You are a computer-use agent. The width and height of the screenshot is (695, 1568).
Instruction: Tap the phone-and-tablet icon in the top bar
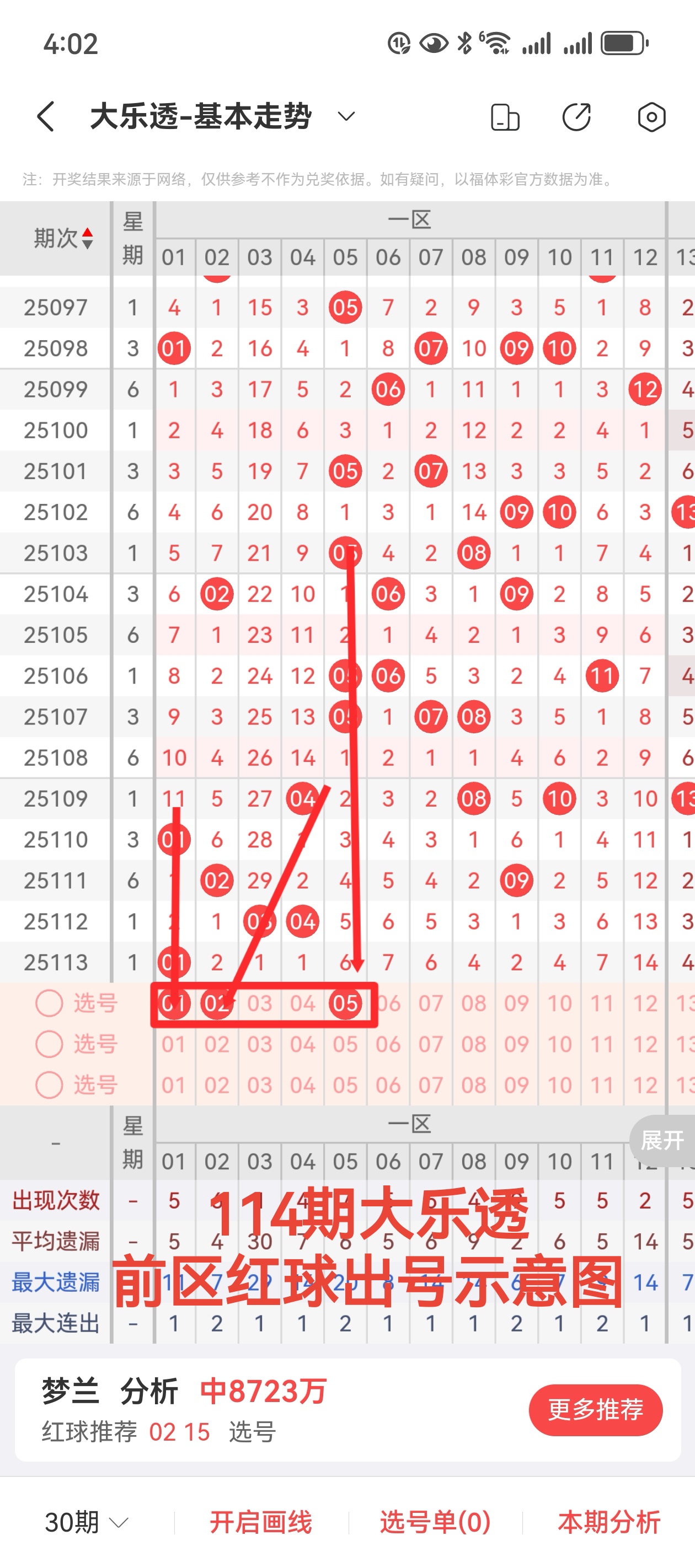pyautogui.click(x=505, y=117)
